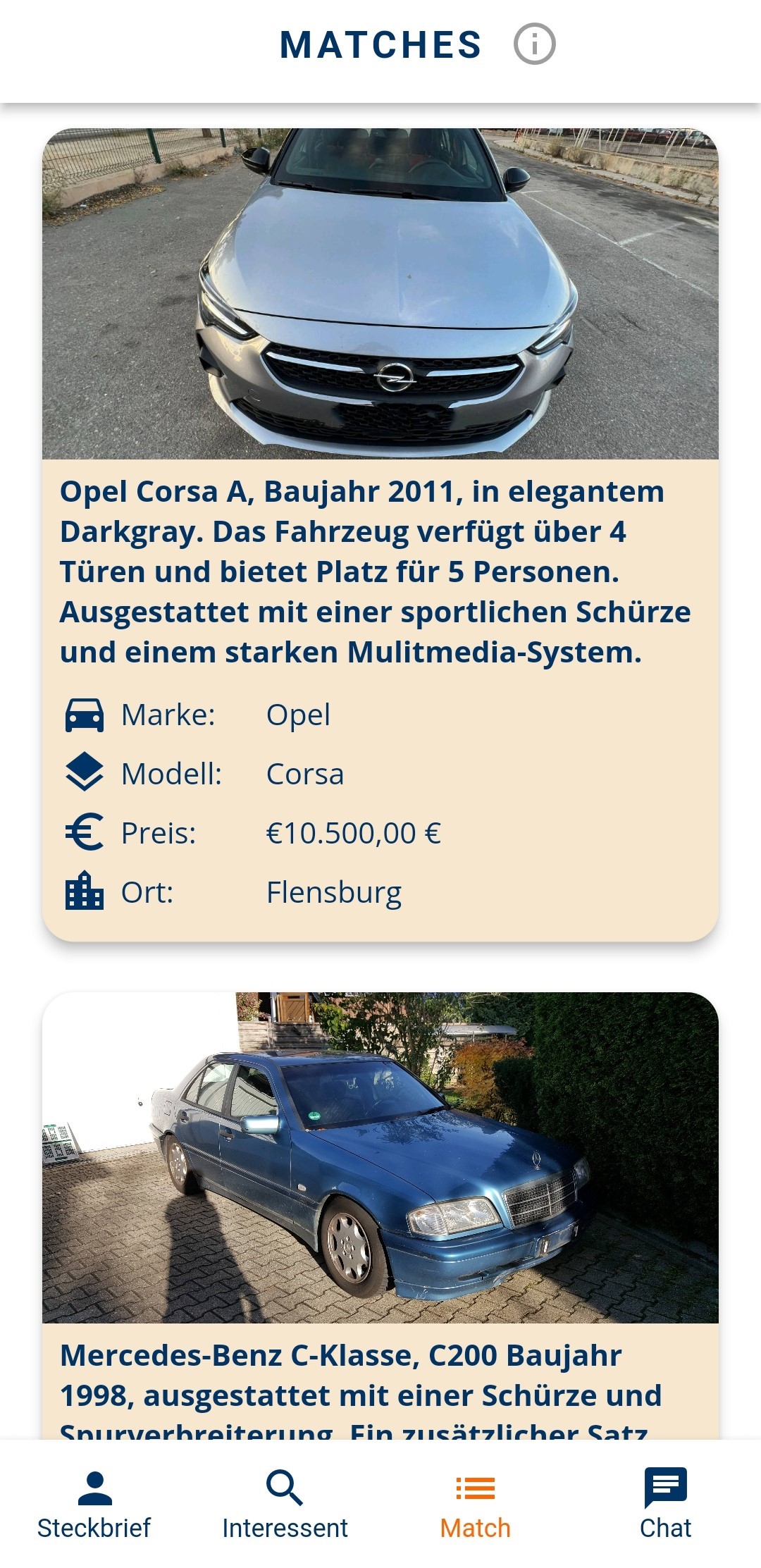Select the Match tab
761x1568 pixels.
[x=475, y=1505]
